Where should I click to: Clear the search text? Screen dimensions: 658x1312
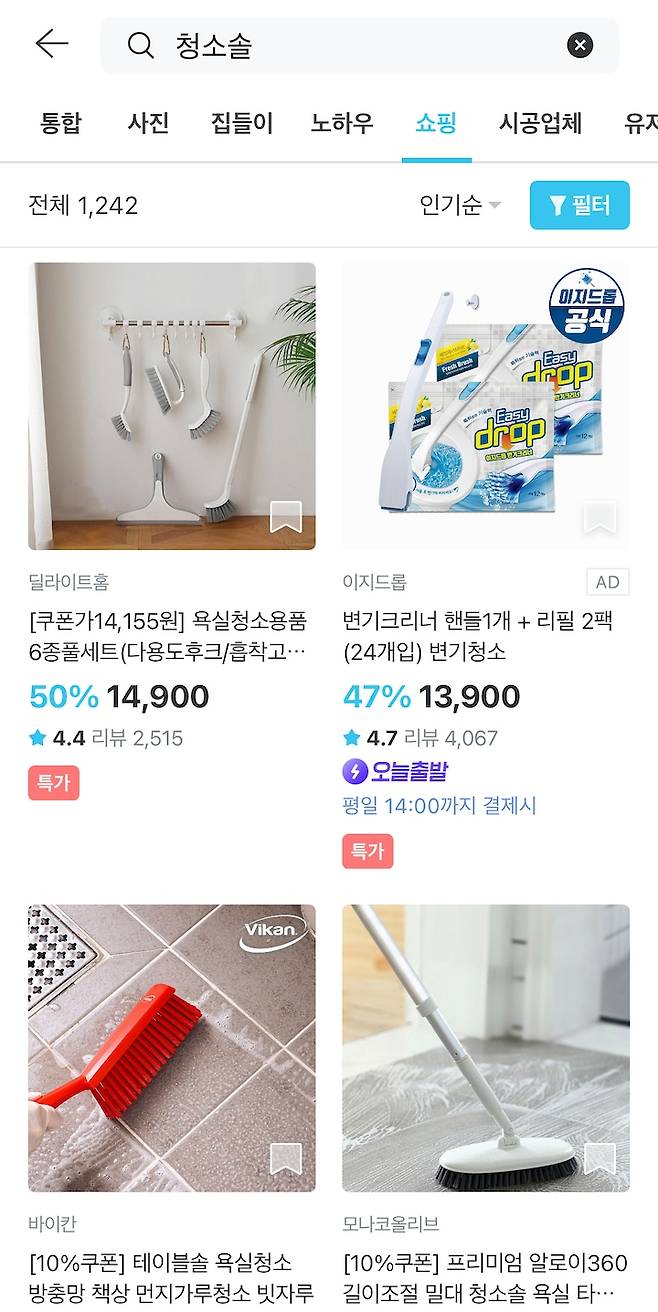(x=580, y=45)
